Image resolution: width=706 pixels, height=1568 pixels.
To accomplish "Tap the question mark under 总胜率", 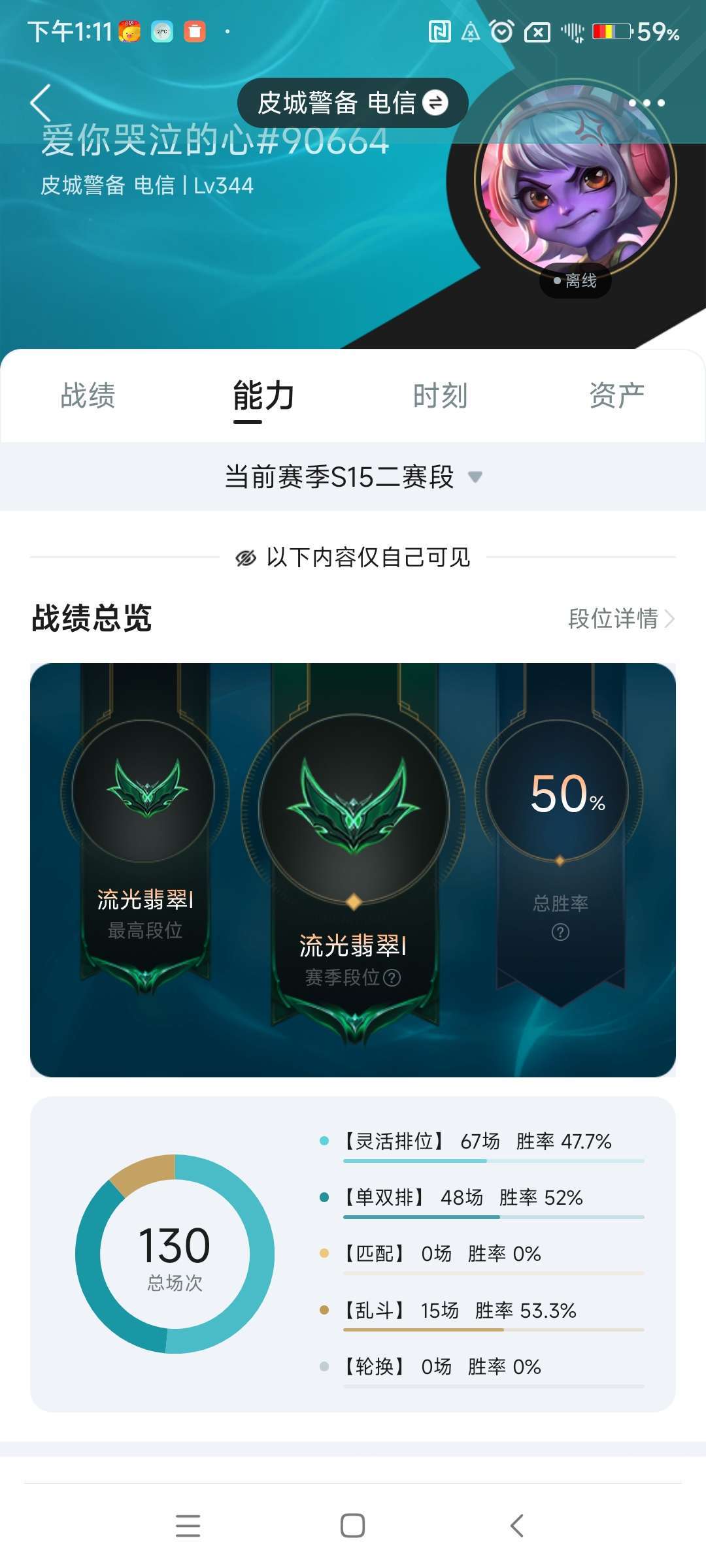I will 560,932.
